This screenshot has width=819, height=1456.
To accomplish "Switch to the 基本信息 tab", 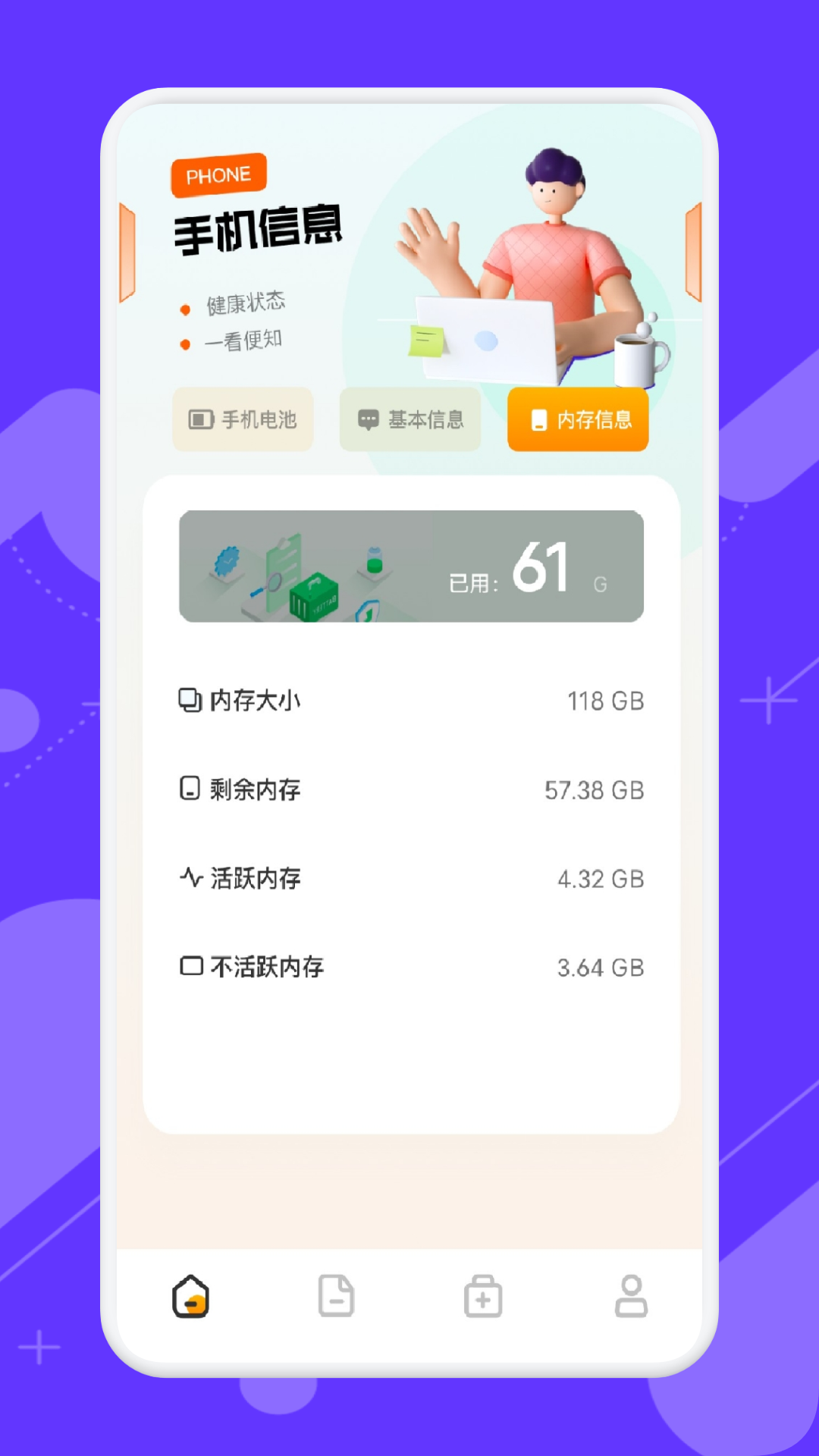I will [409, 419].
